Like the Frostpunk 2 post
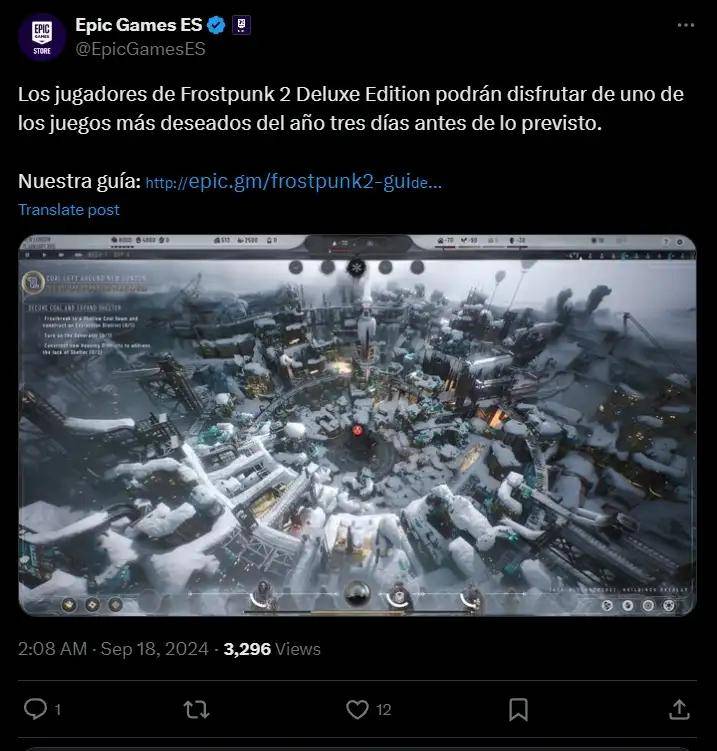This screenshot has height=751, width=717. tap(358, 709)
